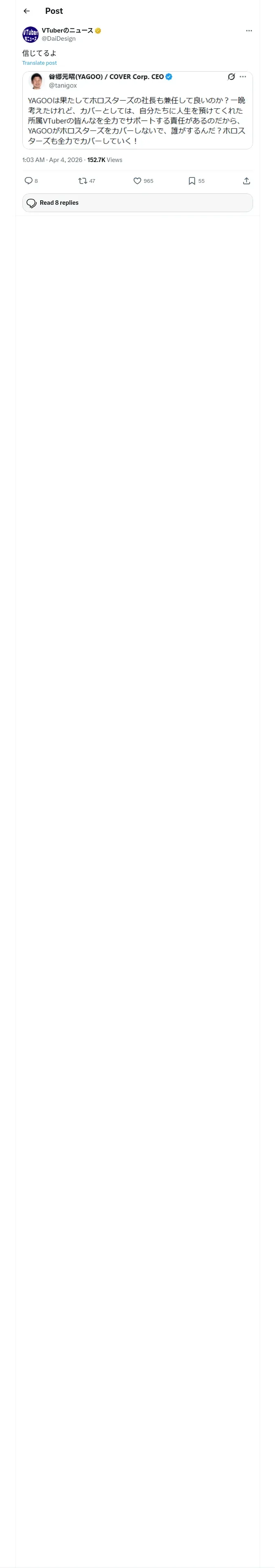Like this post
The height and width of the screenshot is (1568, 275).
137,181
